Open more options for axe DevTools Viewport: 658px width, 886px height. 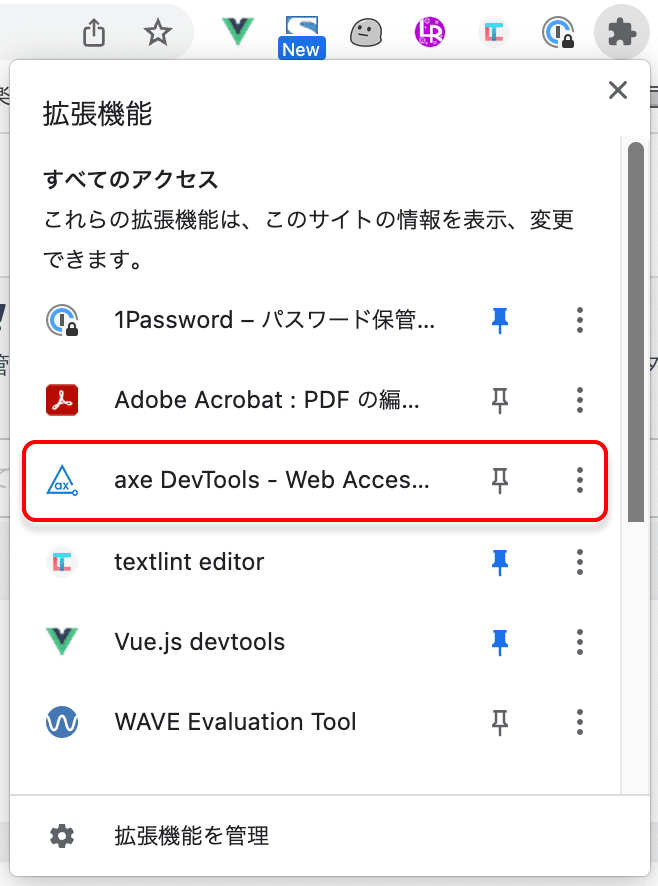[580, 481]
